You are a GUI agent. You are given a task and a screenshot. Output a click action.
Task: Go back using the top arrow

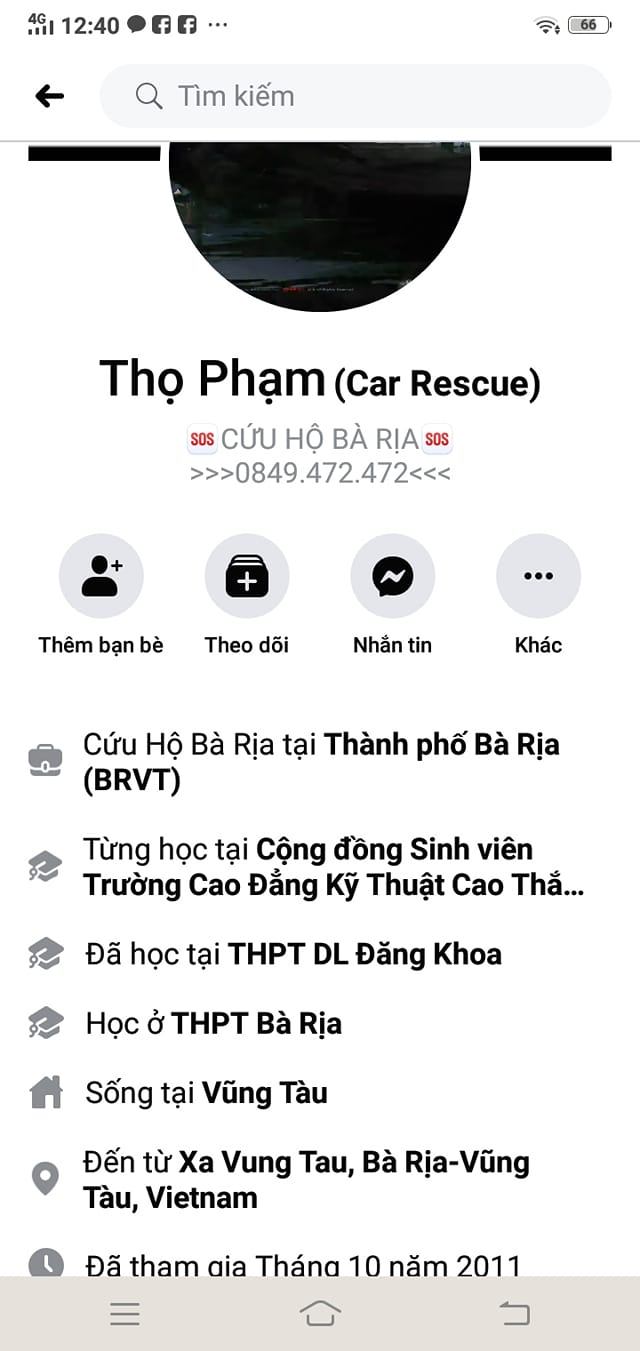click(x=49, y=96)
